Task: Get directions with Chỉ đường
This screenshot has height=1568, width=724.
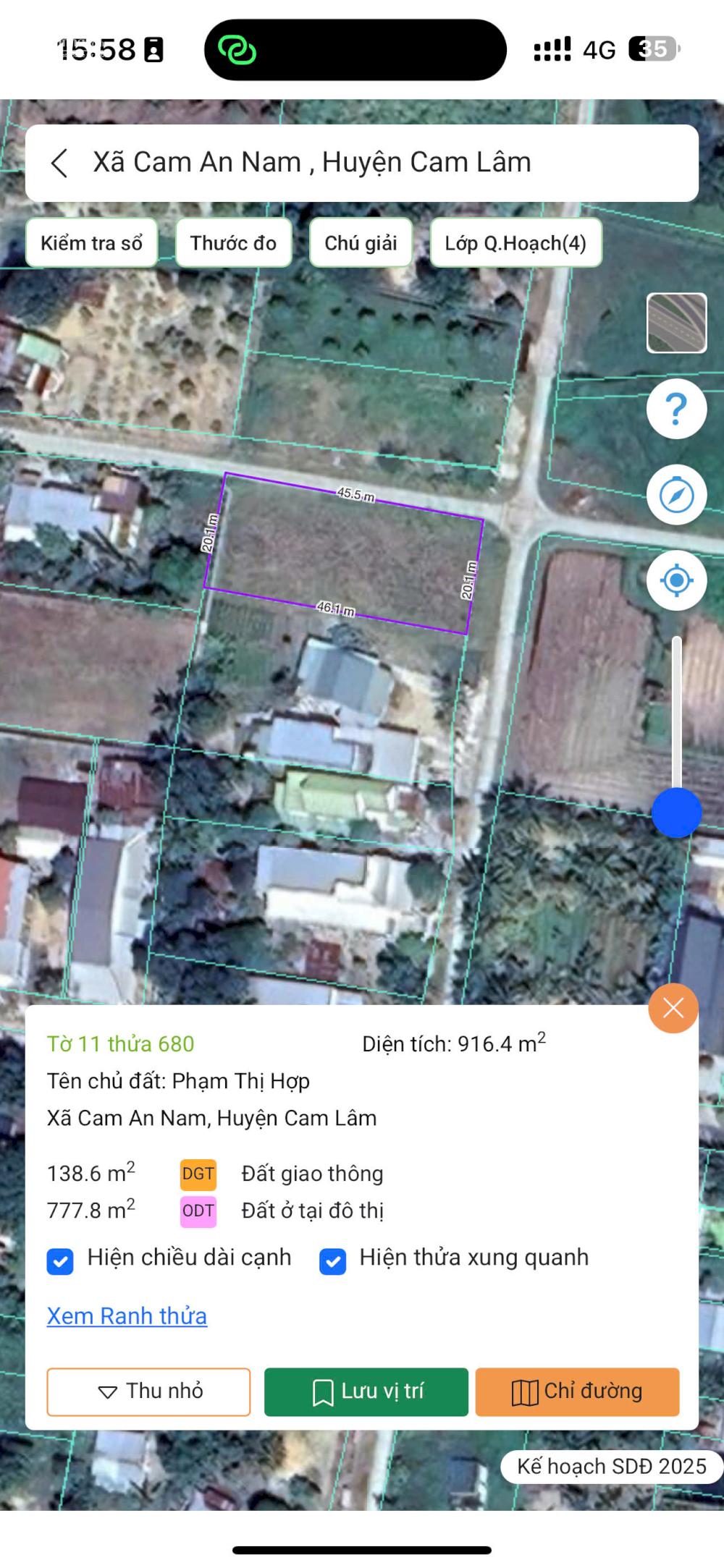Action: tap(577, 1391)
